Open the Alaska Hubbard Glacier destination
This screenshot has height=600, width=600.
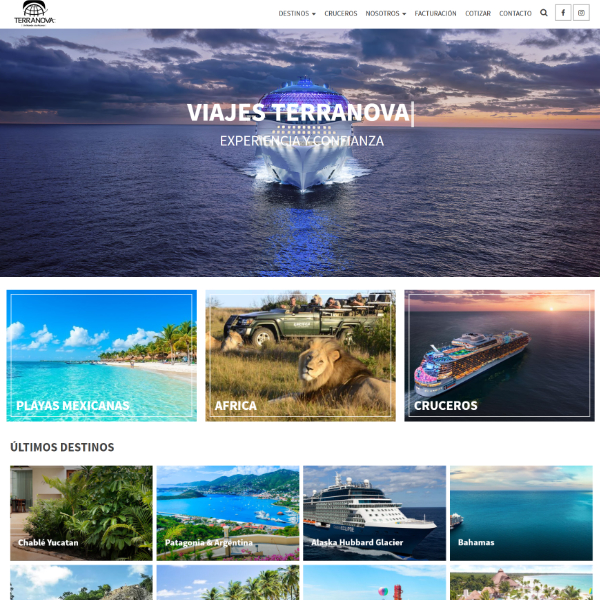[x=375, y=512]
